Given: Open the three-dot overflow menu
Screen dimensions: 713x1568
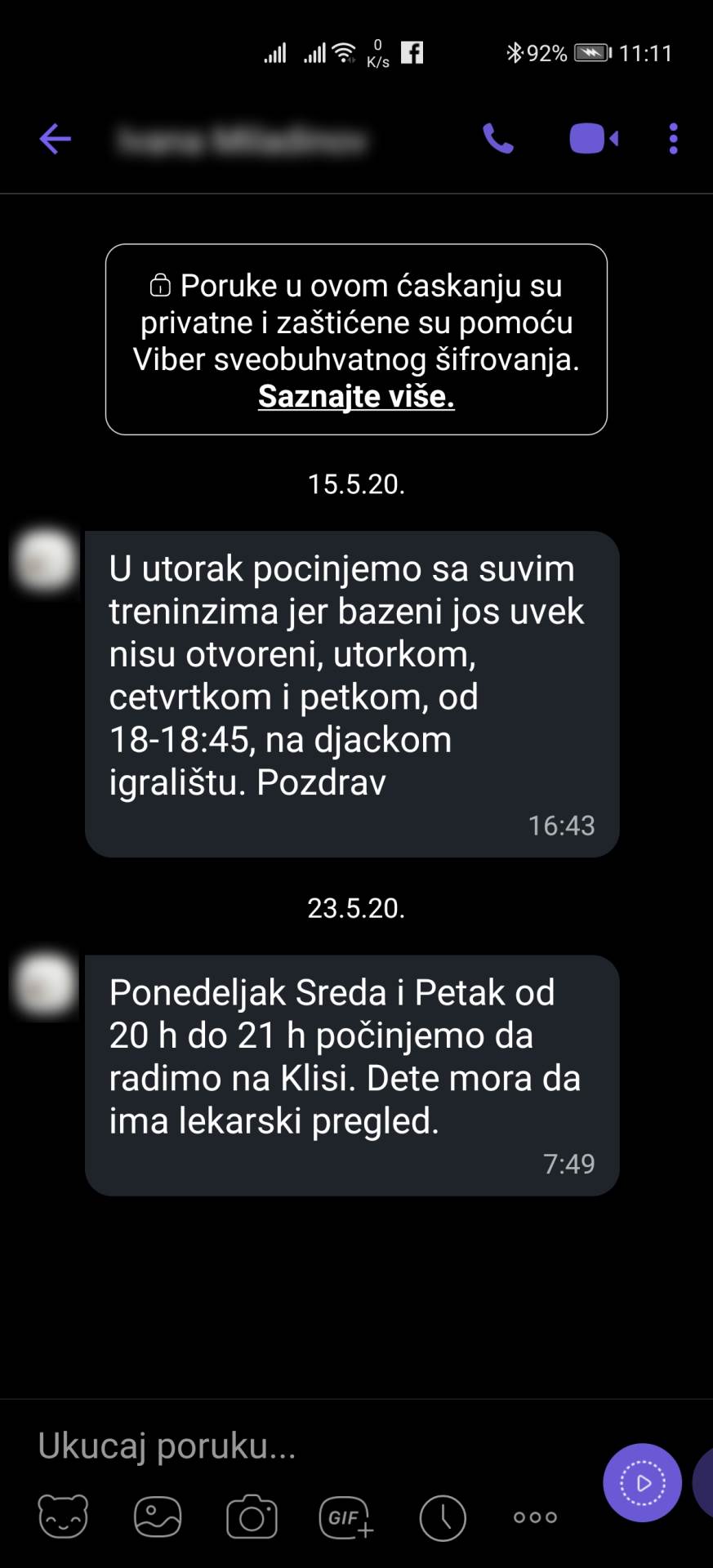Looking at the screenshot, I should click(673, 139).
